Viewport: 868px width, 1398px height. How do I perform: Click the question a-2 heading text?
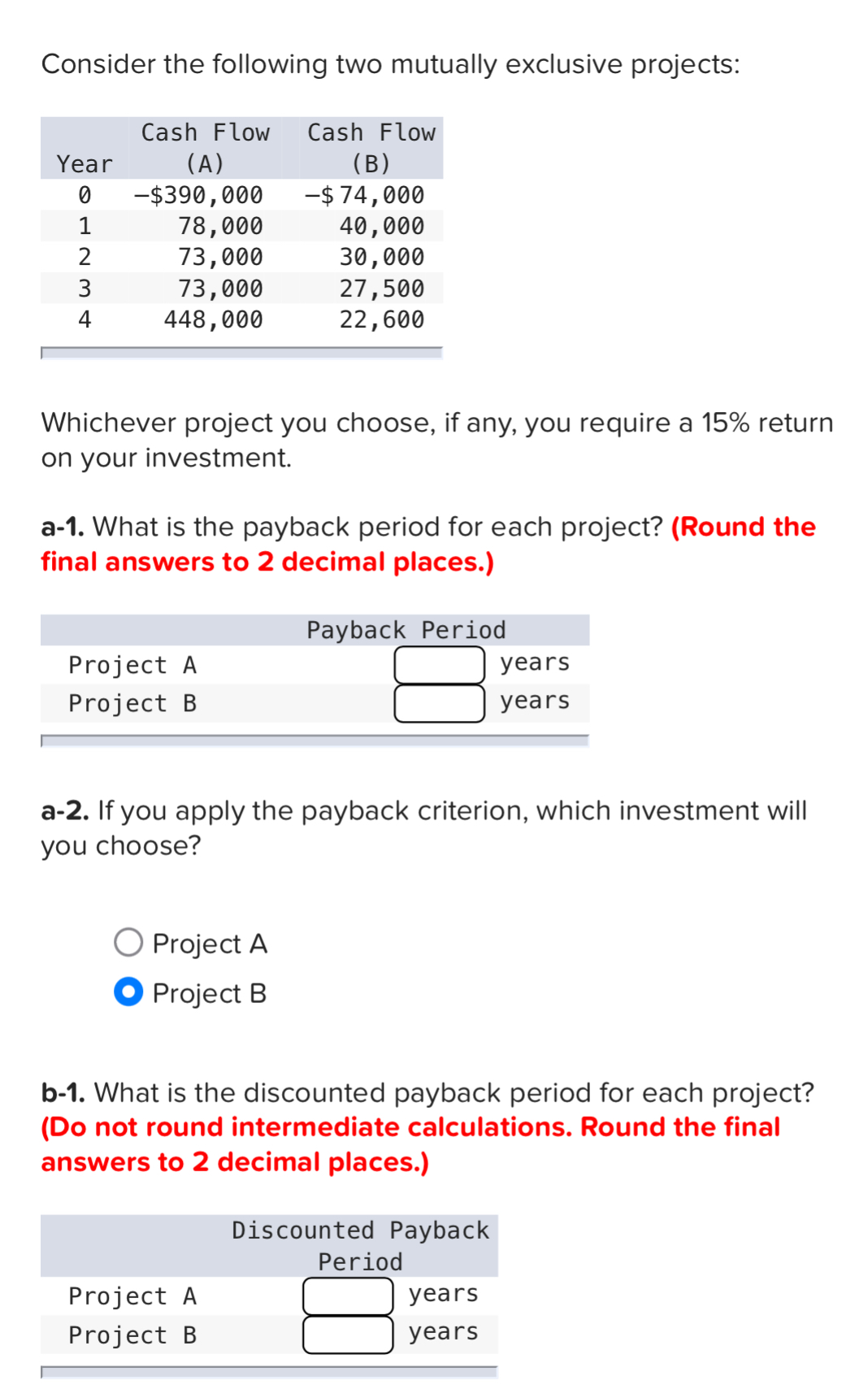(x=244, y=810)
